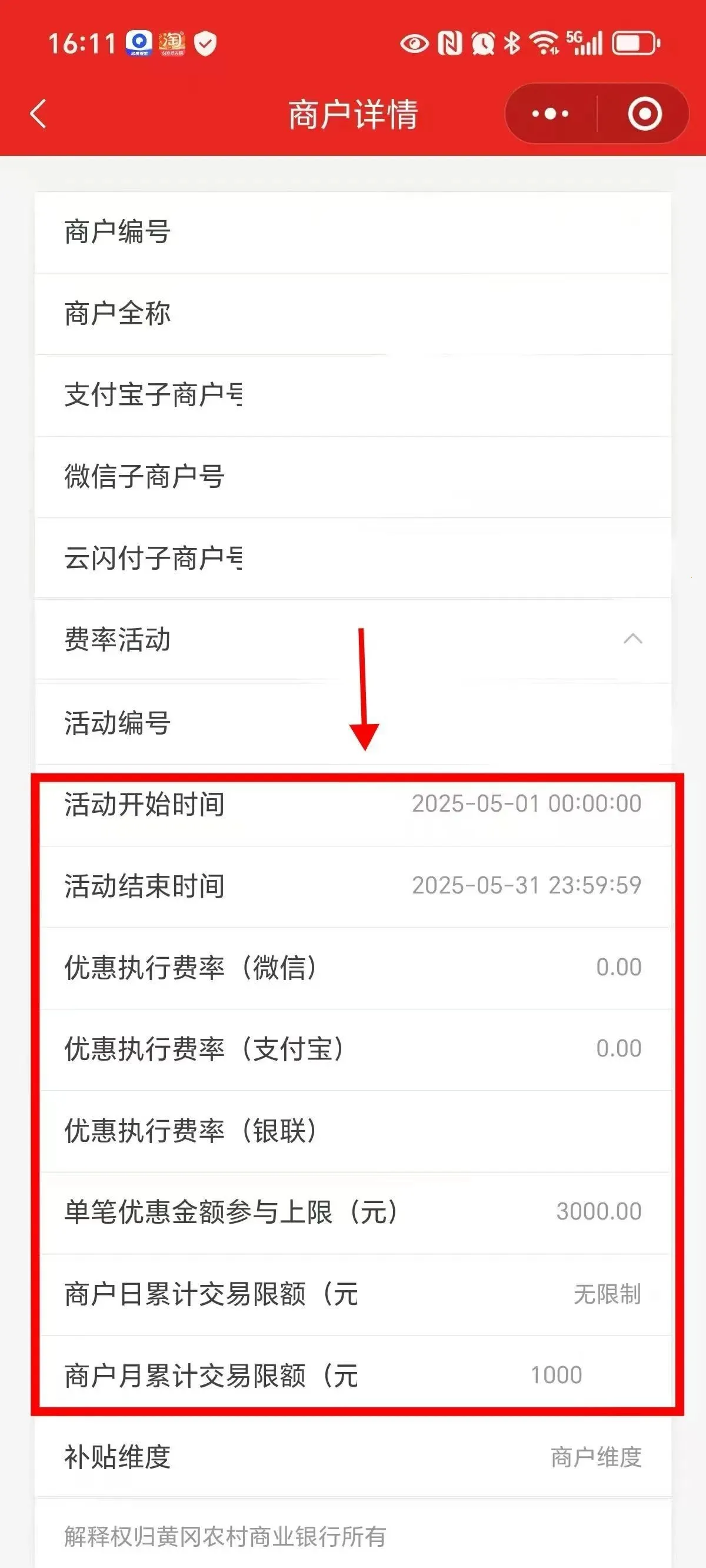This screenshot has height=1568, width=706.
Task: Expand the 商户编号 row
Action: pos(353,232)
